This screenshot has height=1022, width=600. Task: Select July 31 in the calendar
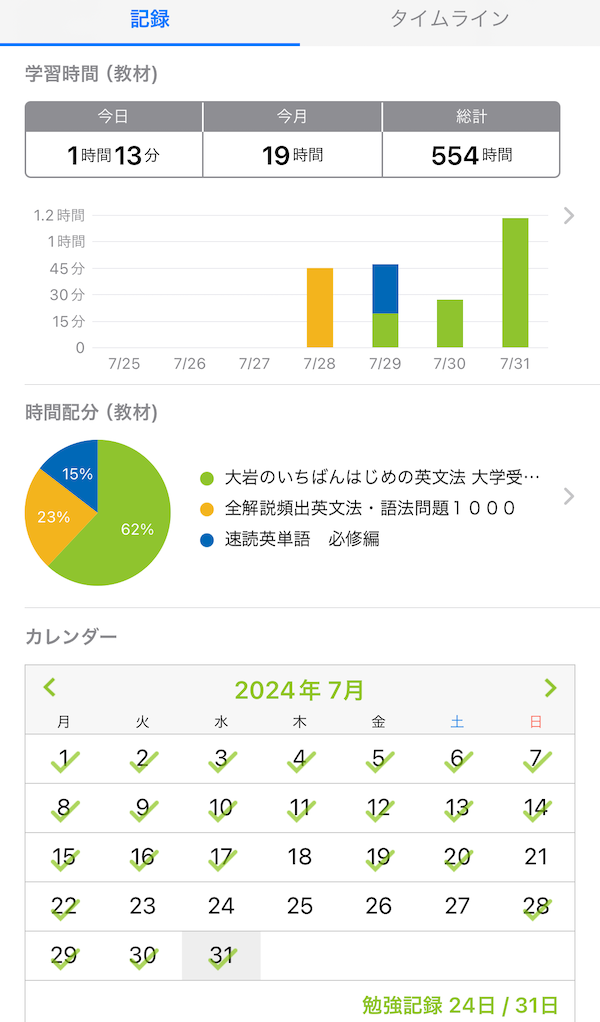[221, 956]
